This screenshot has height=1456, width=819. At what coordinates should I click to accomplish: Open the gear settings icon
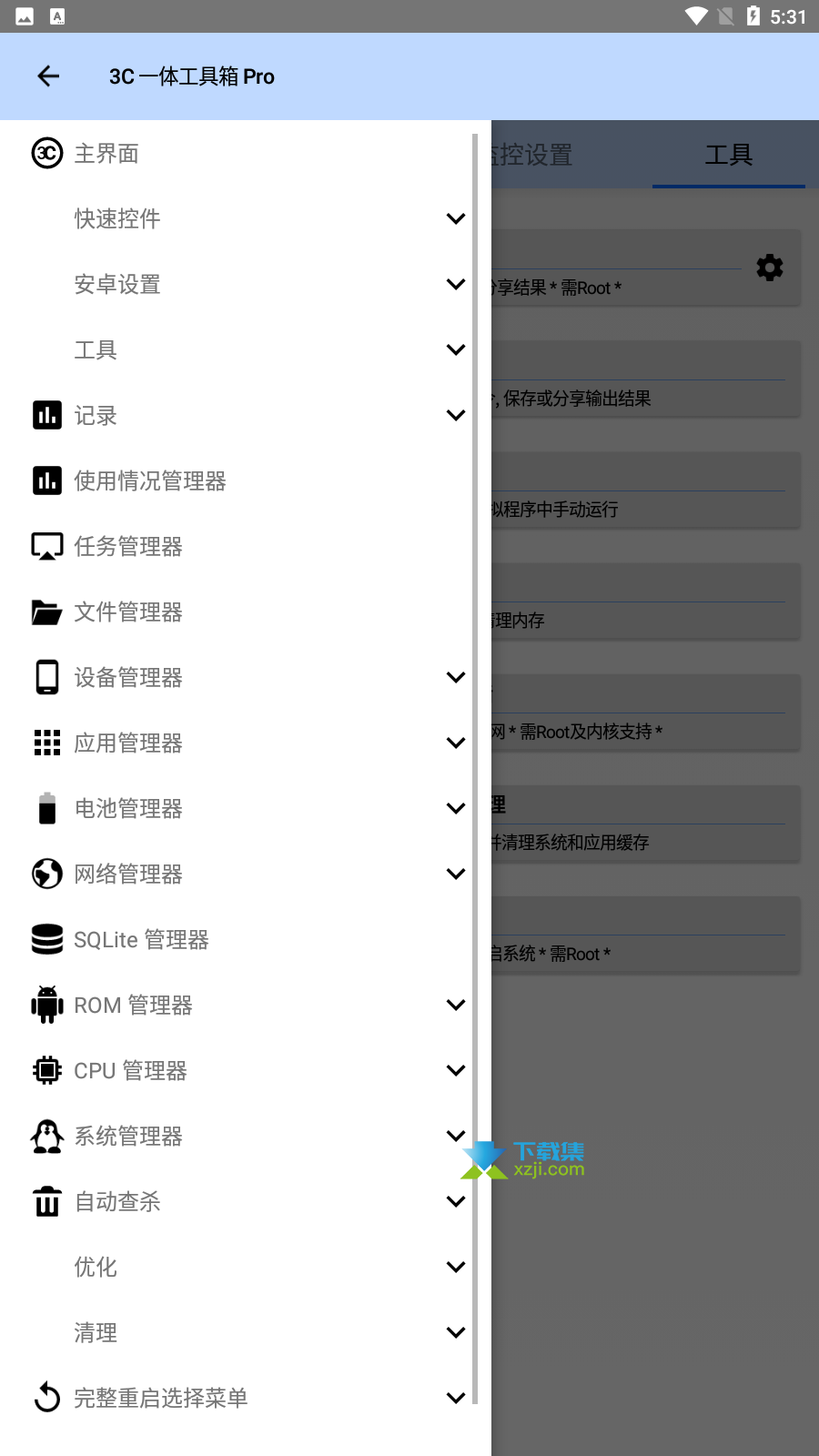pyautogui.click(x=770, y=268)
